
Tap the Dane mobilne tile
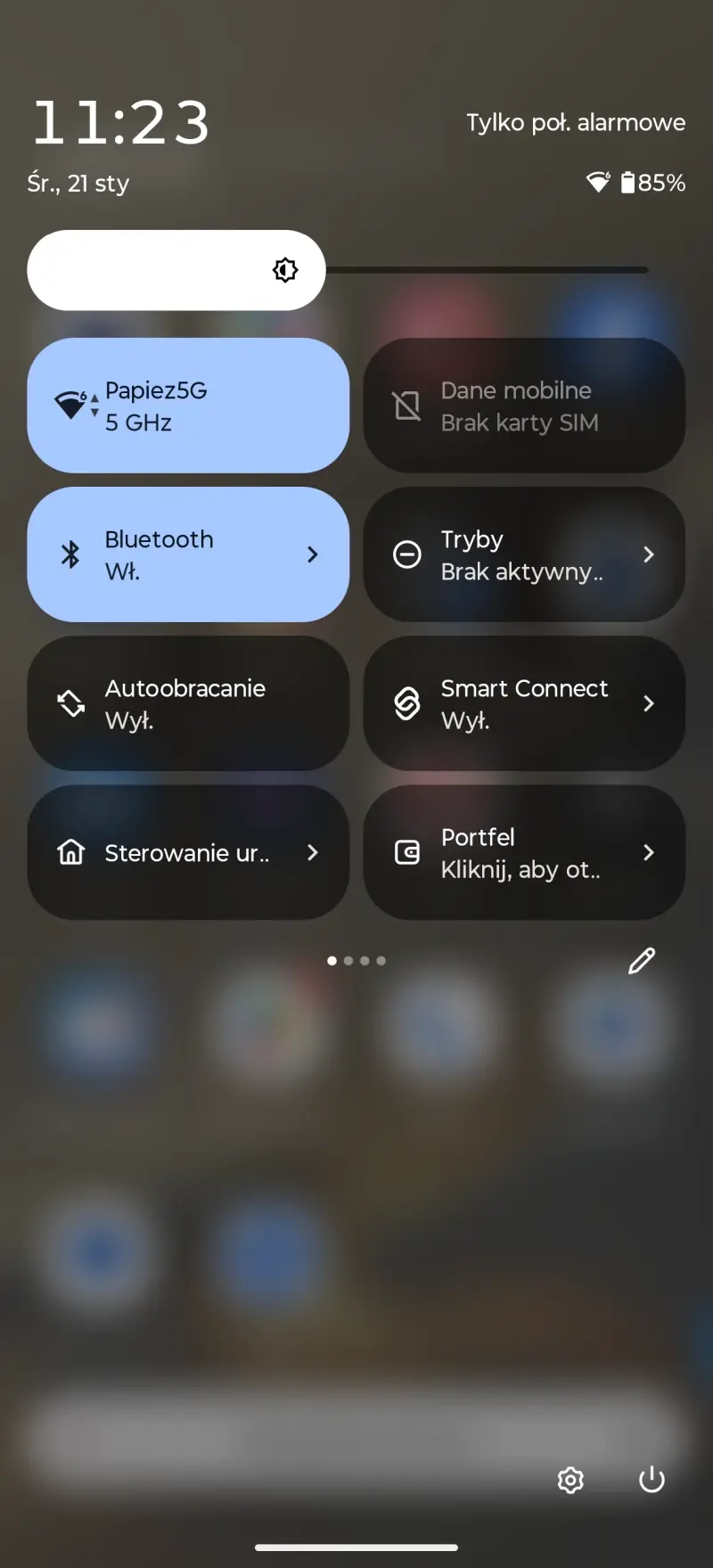point(524,406)
